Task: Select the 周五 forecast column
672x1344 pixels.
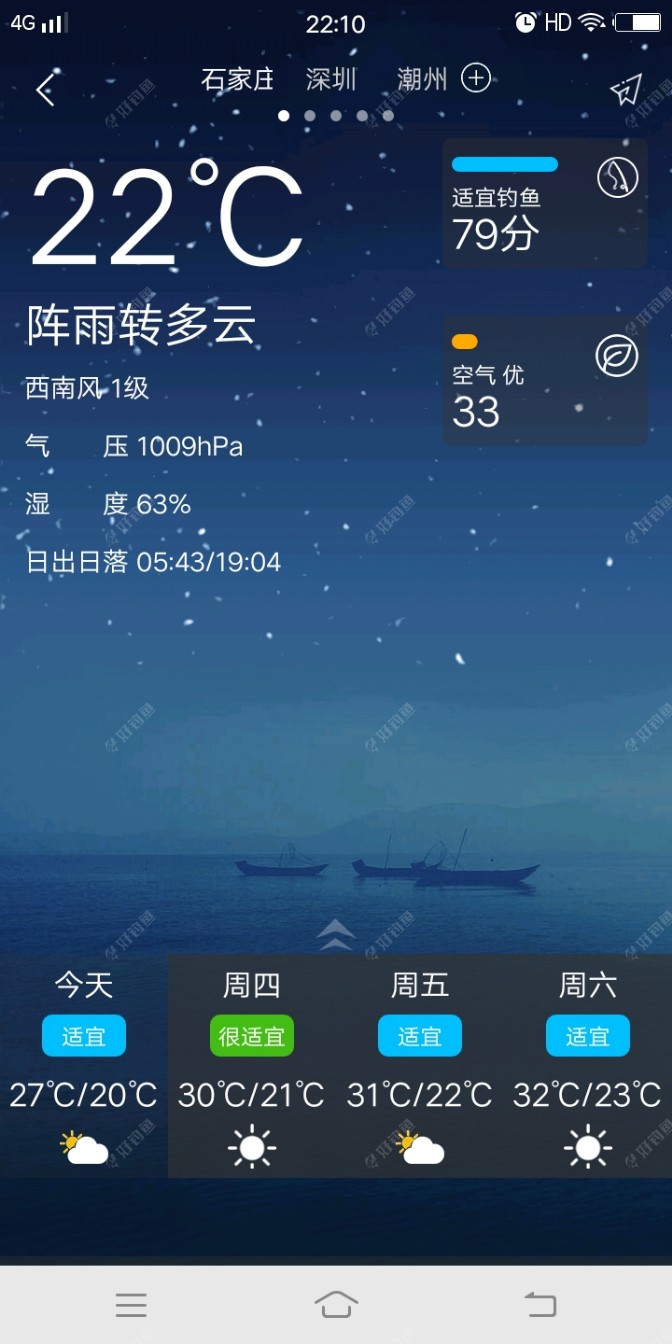Action: click(420, 1065)
